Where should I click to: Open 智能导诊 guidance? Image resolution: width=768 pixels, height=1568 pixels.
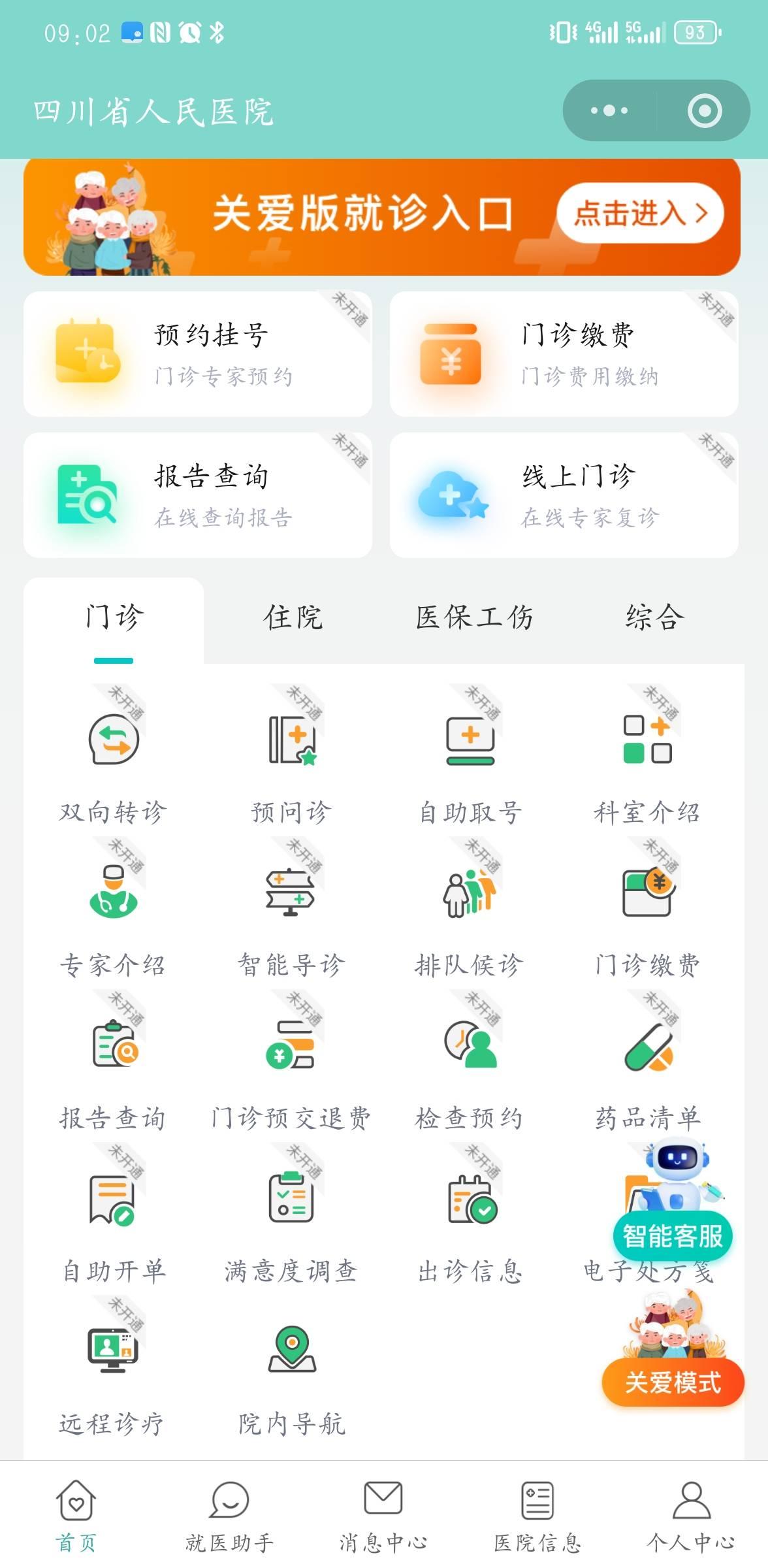click(291, 911)
